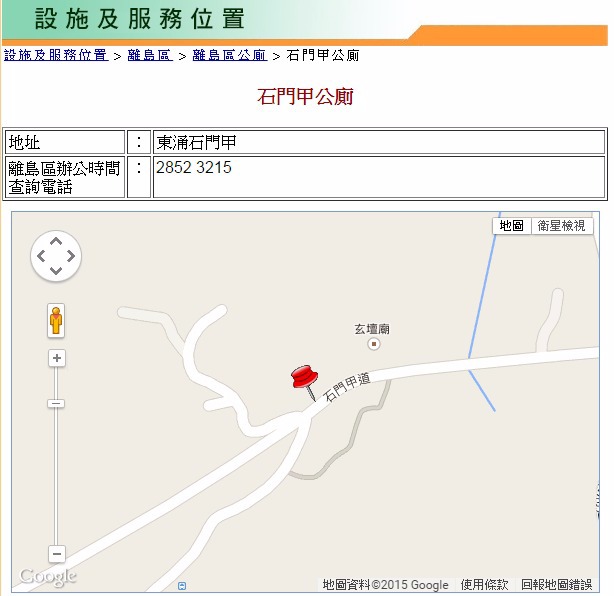This screenshot has height=596, width=614.
Task: Open the 使用條款 link
Action: pos(484,585)
